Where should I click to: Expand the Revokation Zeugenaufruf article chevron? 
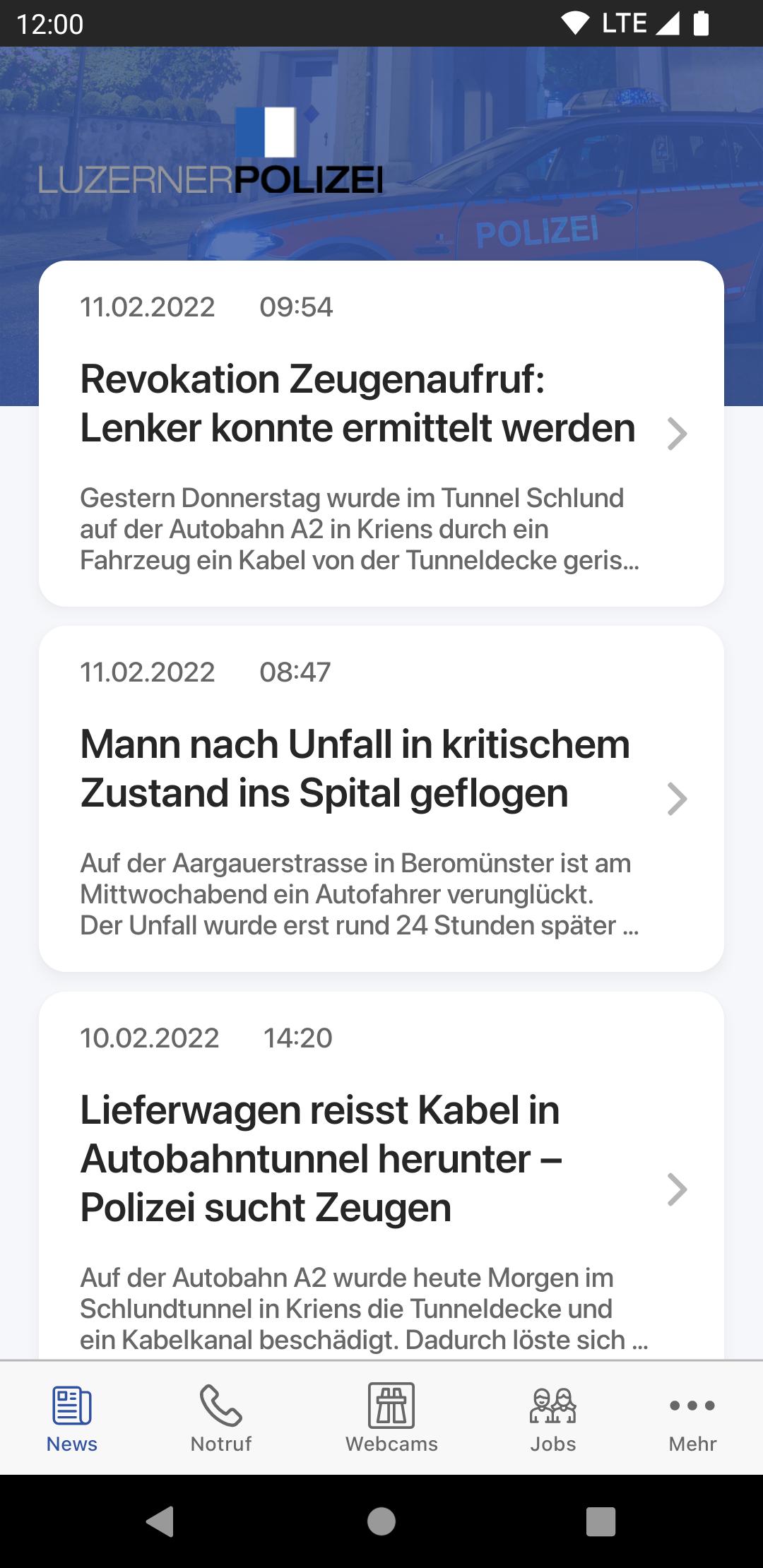[x=677, y=433]
